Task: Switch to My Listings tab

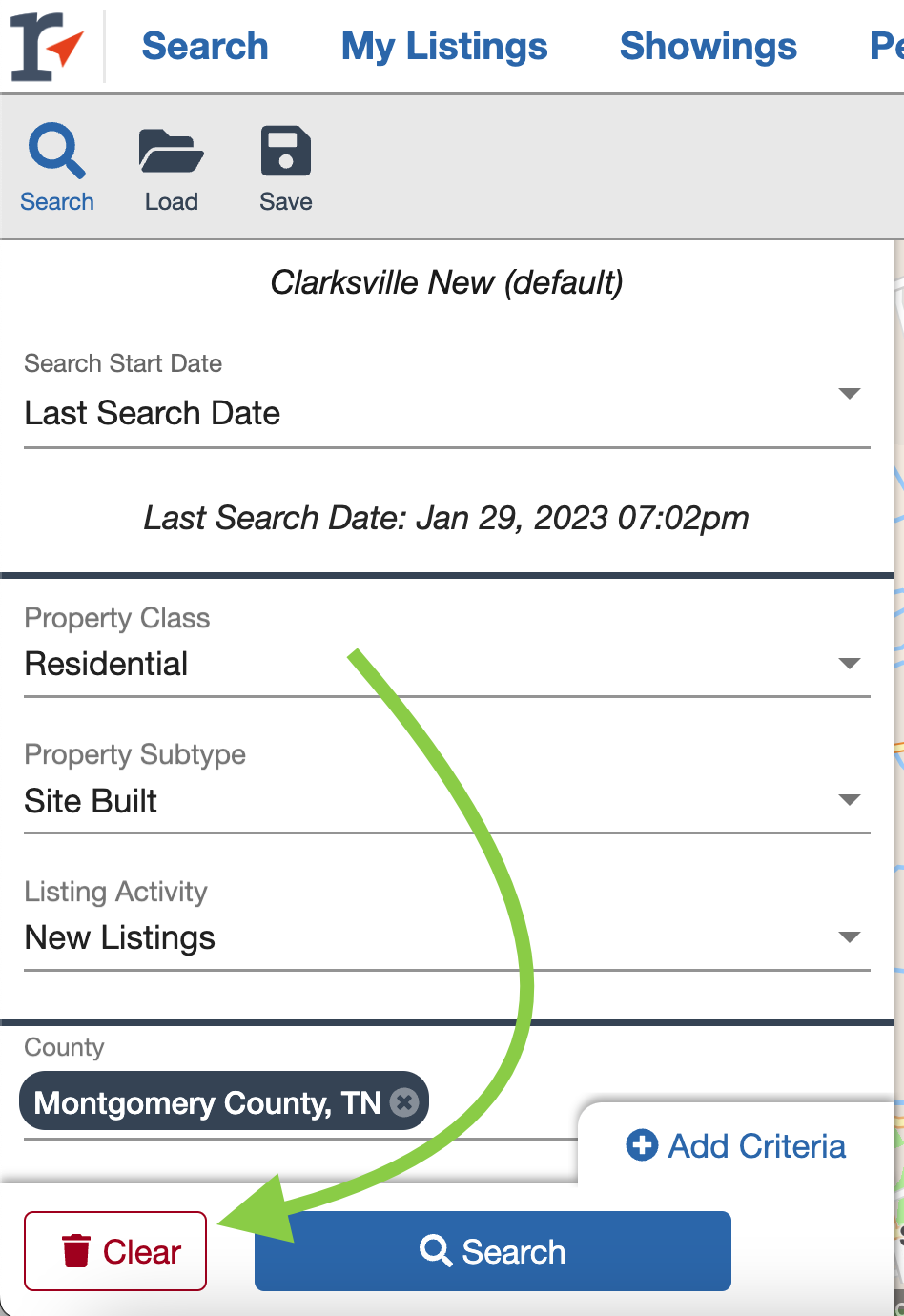Action: pos(444,46)
